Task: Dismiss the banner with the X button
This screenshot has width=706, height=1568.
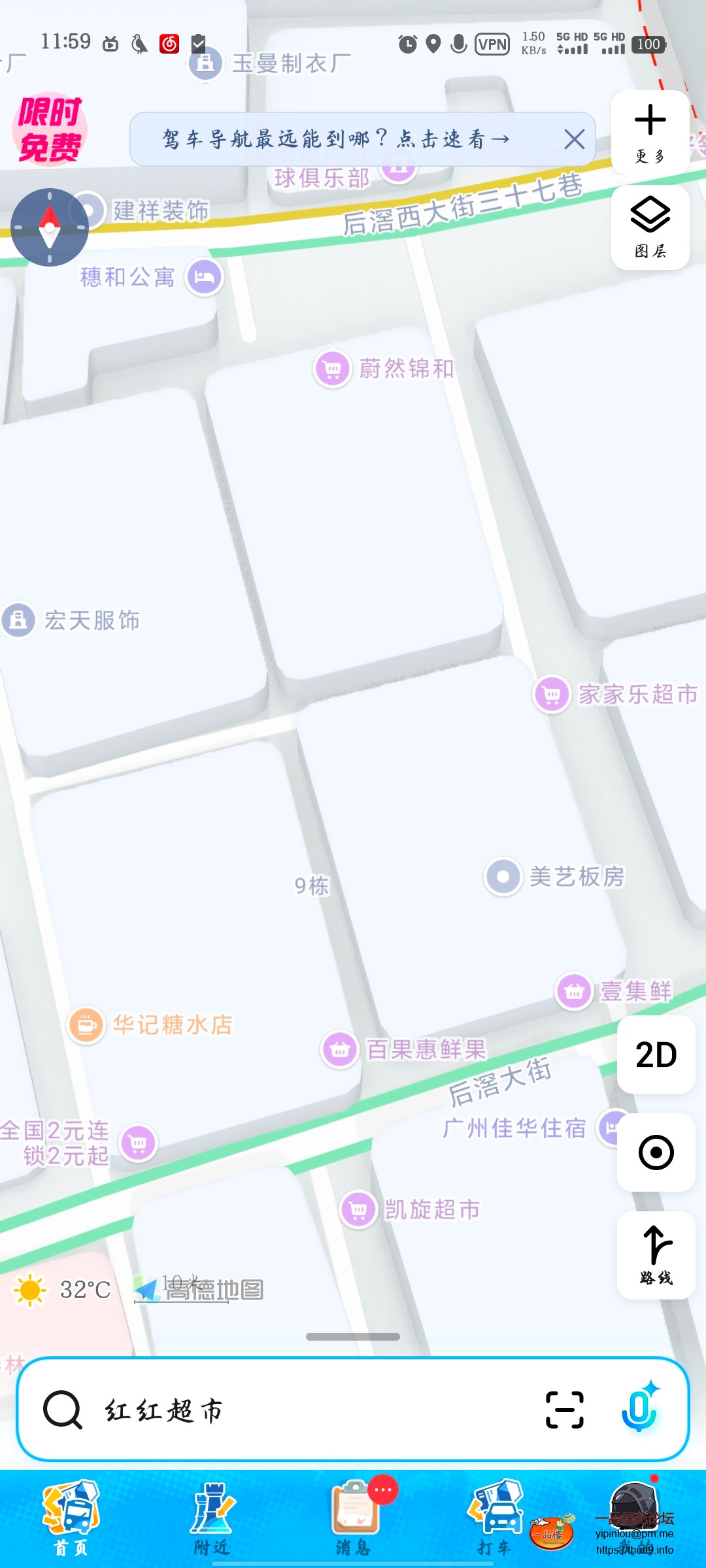Action: click(574, 139)
